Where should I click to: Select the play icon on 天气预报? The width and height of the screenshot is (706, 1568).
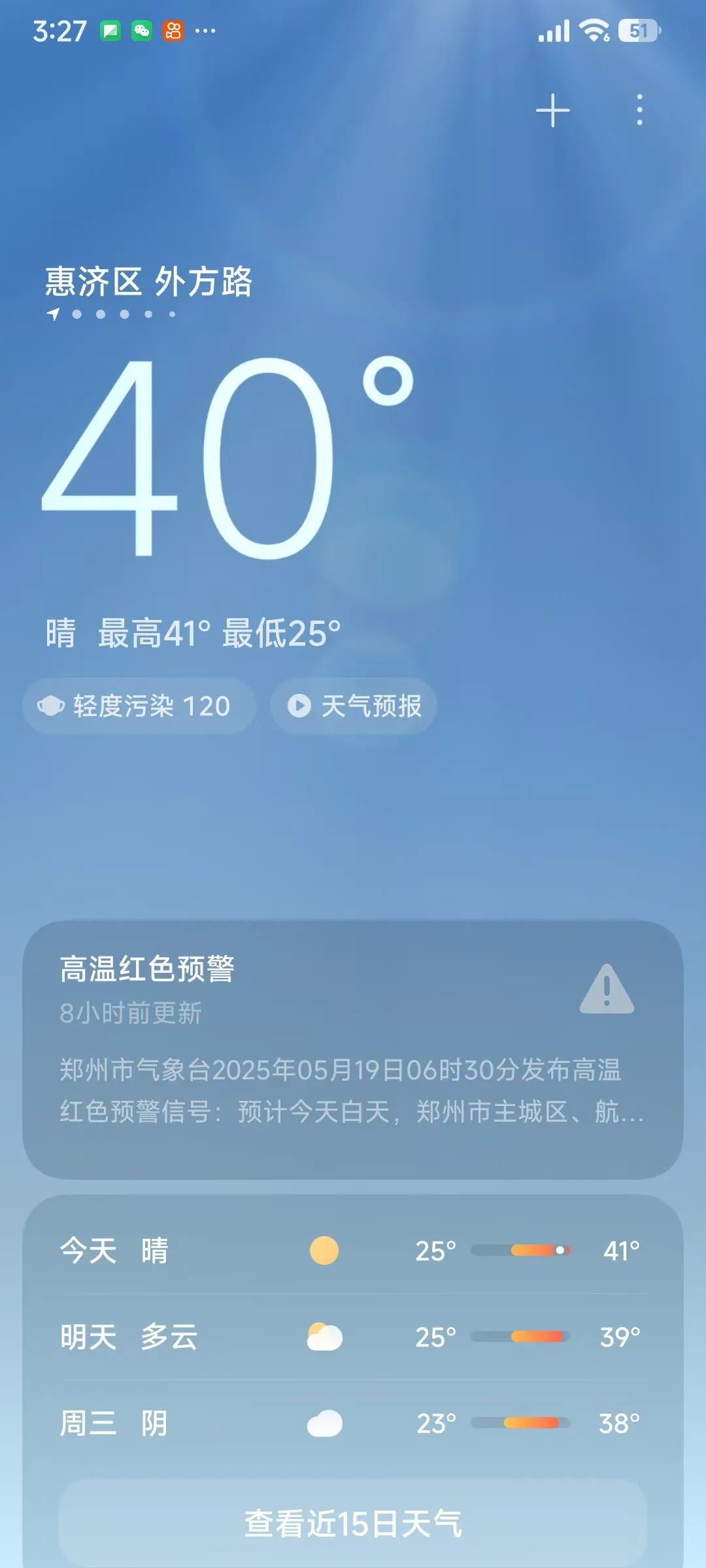pos(300,706)
